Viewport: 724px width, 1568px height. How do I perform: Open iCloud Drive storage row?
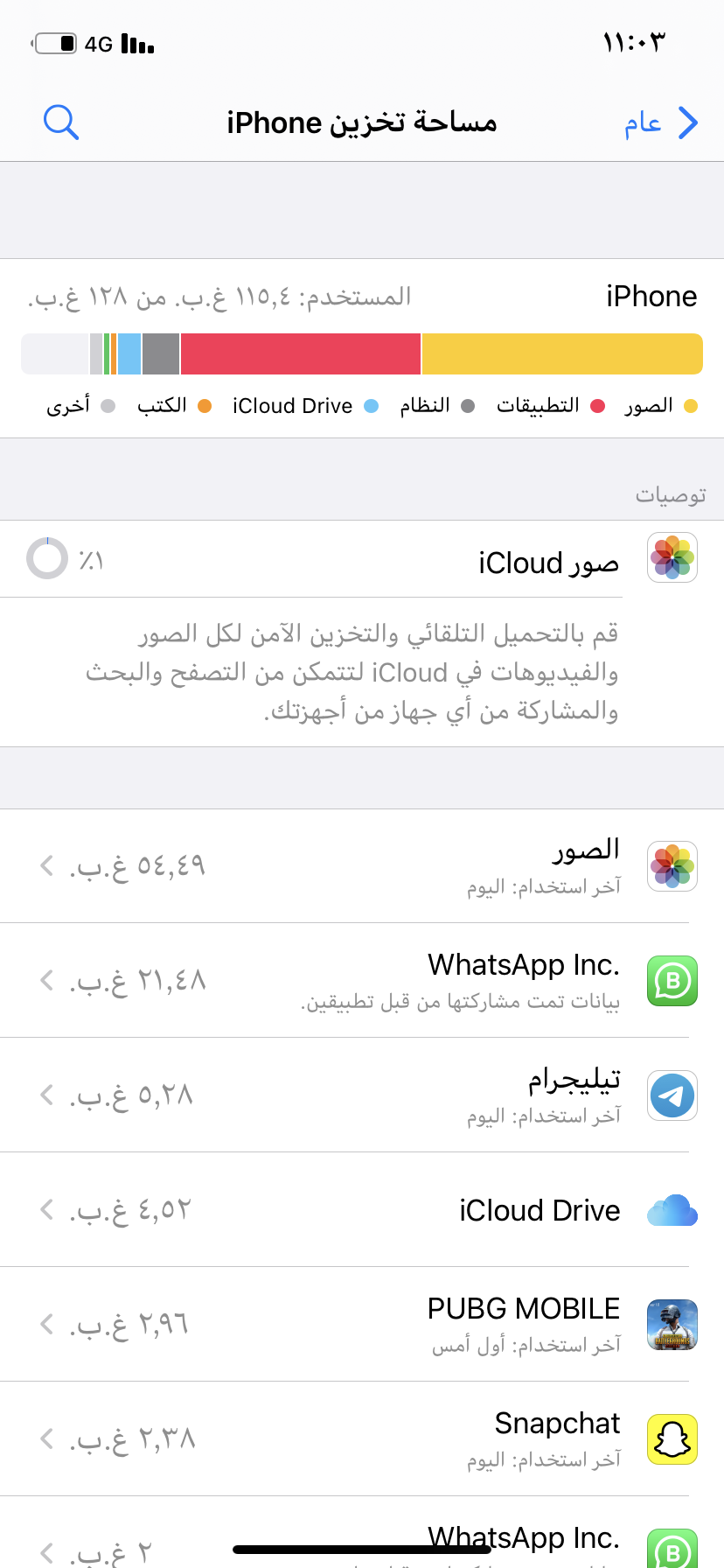[x=362, y=1210]
